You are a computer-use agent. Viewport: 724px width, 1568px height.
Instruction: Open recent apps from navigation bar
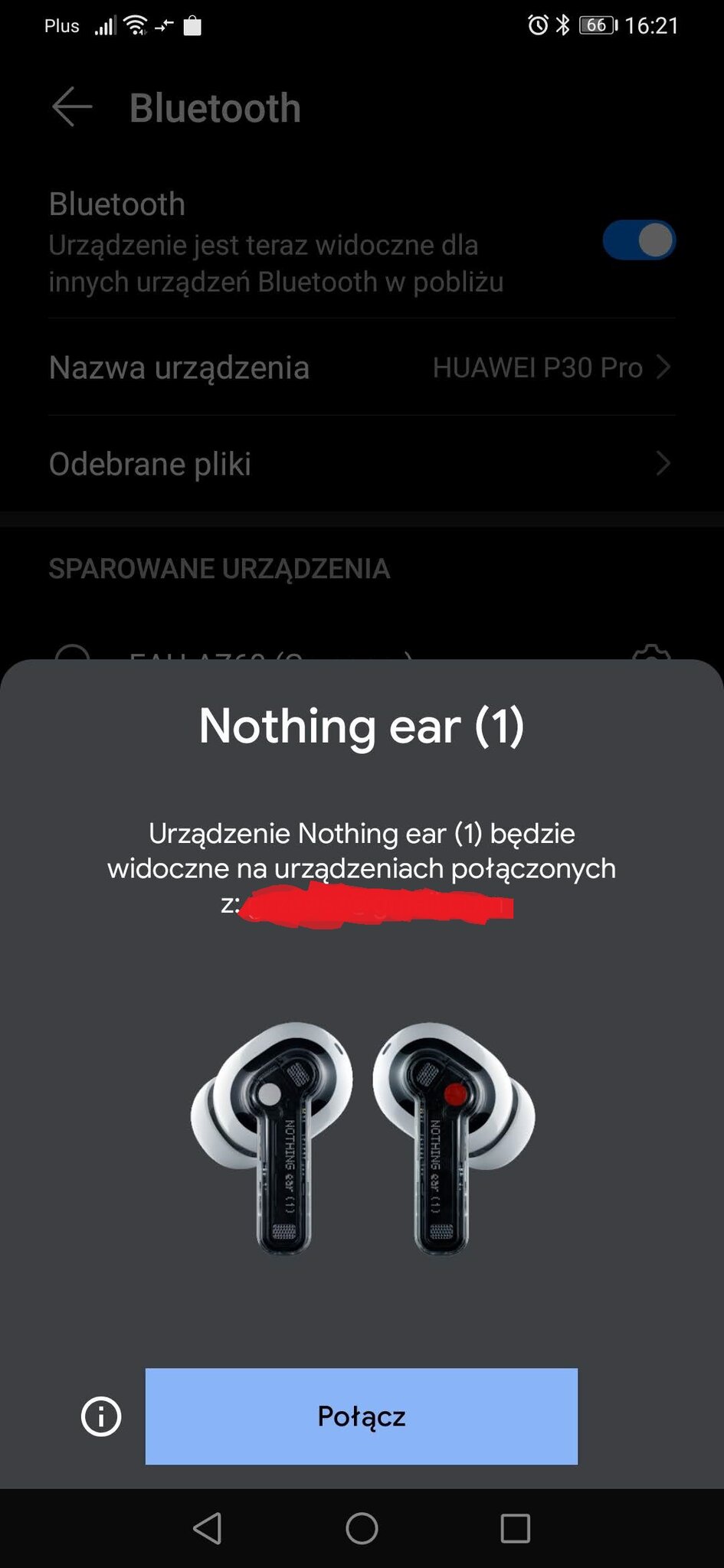(x=515, y=1528)
